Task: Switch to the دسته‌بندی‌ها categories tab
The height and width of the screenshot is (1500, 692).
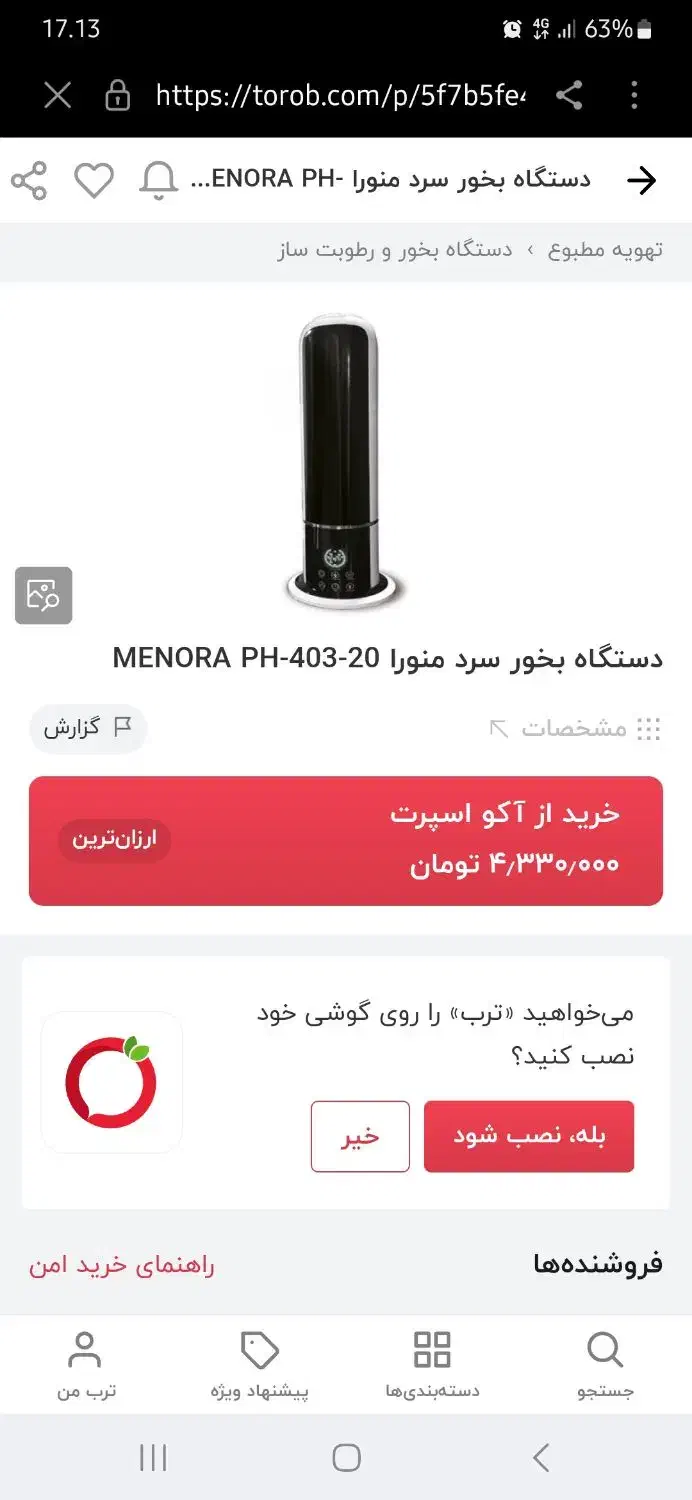Action: pos(432,1365)
